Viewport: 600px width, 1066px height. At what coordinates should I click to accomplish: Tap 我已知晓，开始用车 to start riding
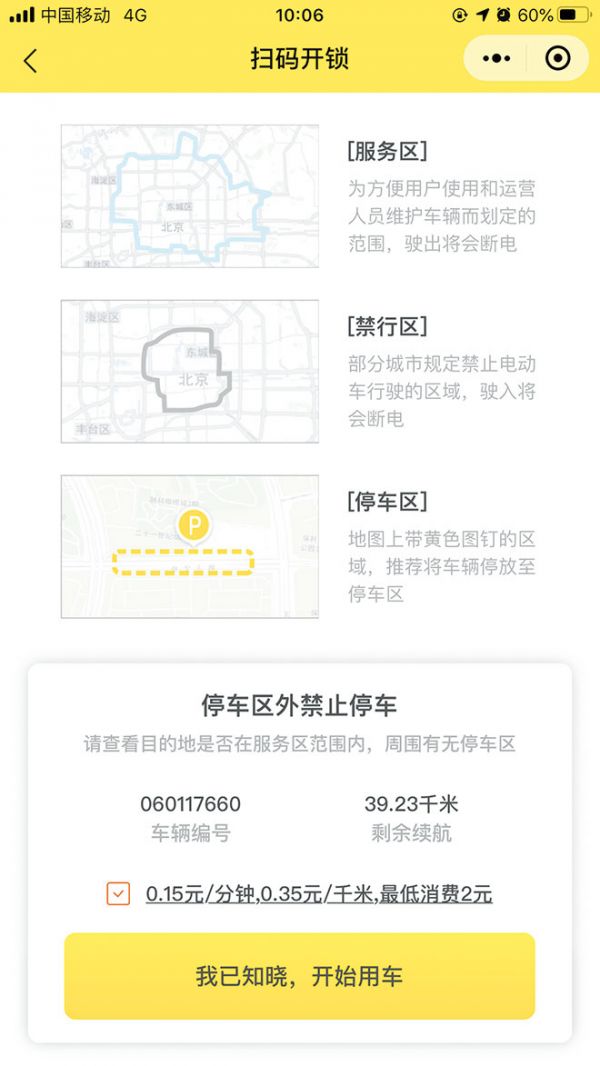pos(299,976)
